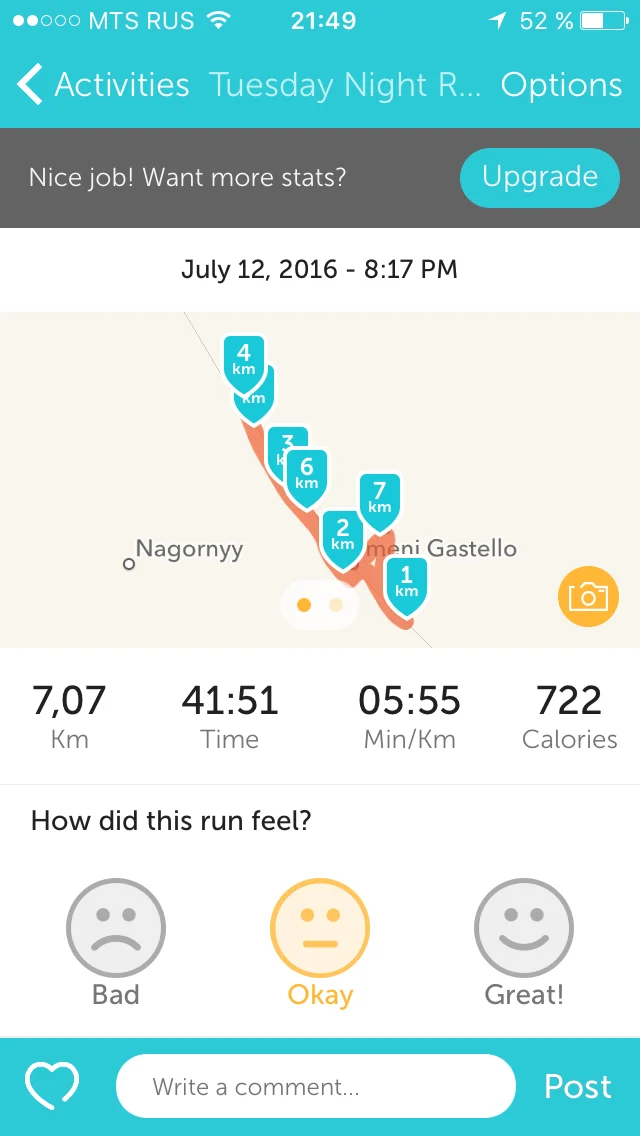This screenshot has height=1136, width=640.
Task: Tap the Upgrade button
Action: (539, 177)
